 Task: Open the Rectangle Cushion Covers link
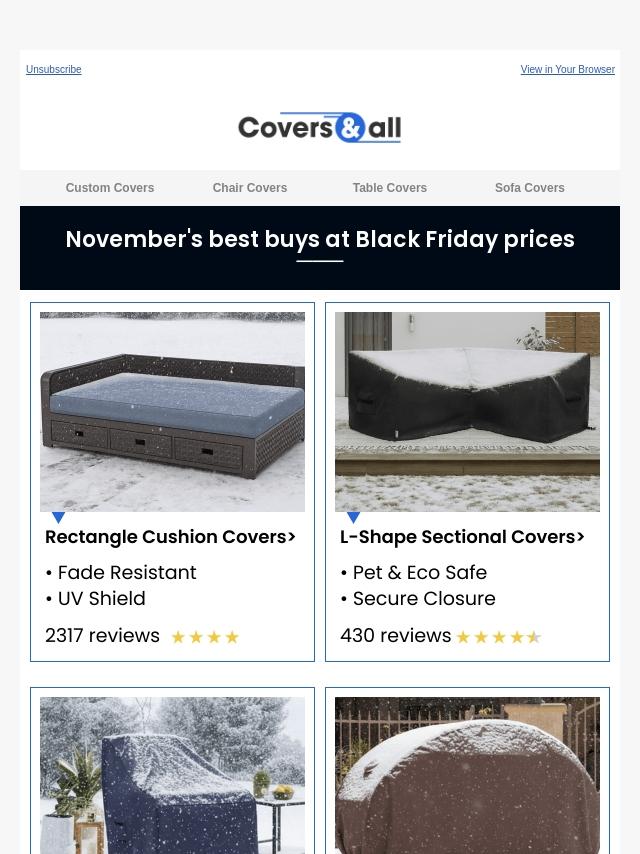[170, 536]
